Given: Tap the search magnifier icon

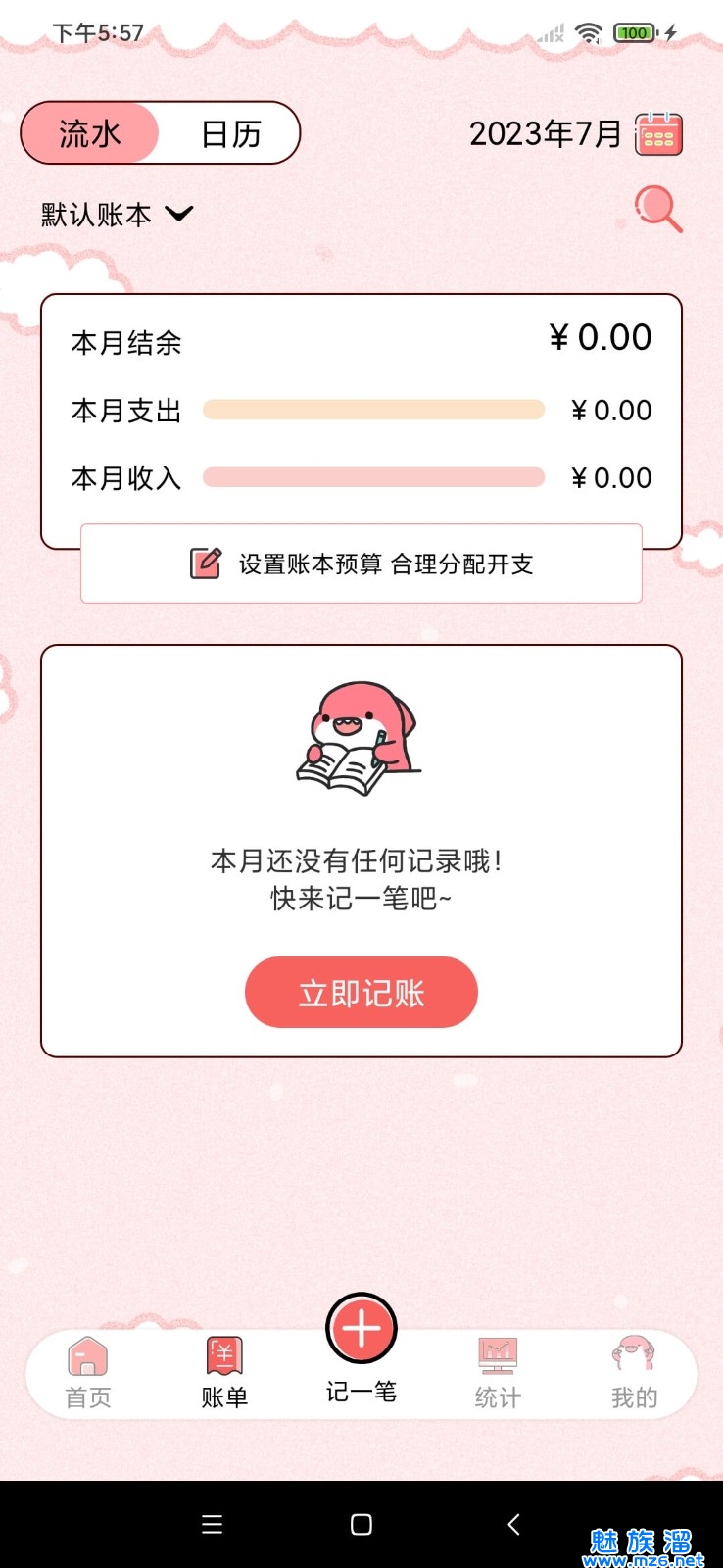Looking at the screenshot, I should 657,209.
